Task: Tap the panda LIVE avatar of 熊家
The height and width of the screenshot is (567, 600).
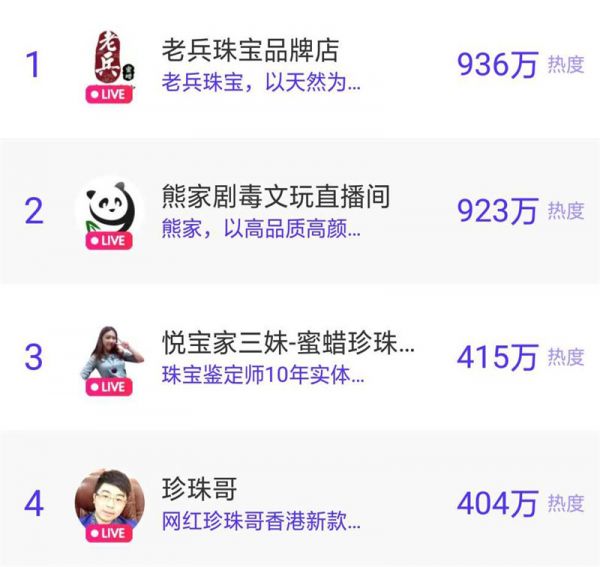Action: pyautogui.click(x=110, y=211)
